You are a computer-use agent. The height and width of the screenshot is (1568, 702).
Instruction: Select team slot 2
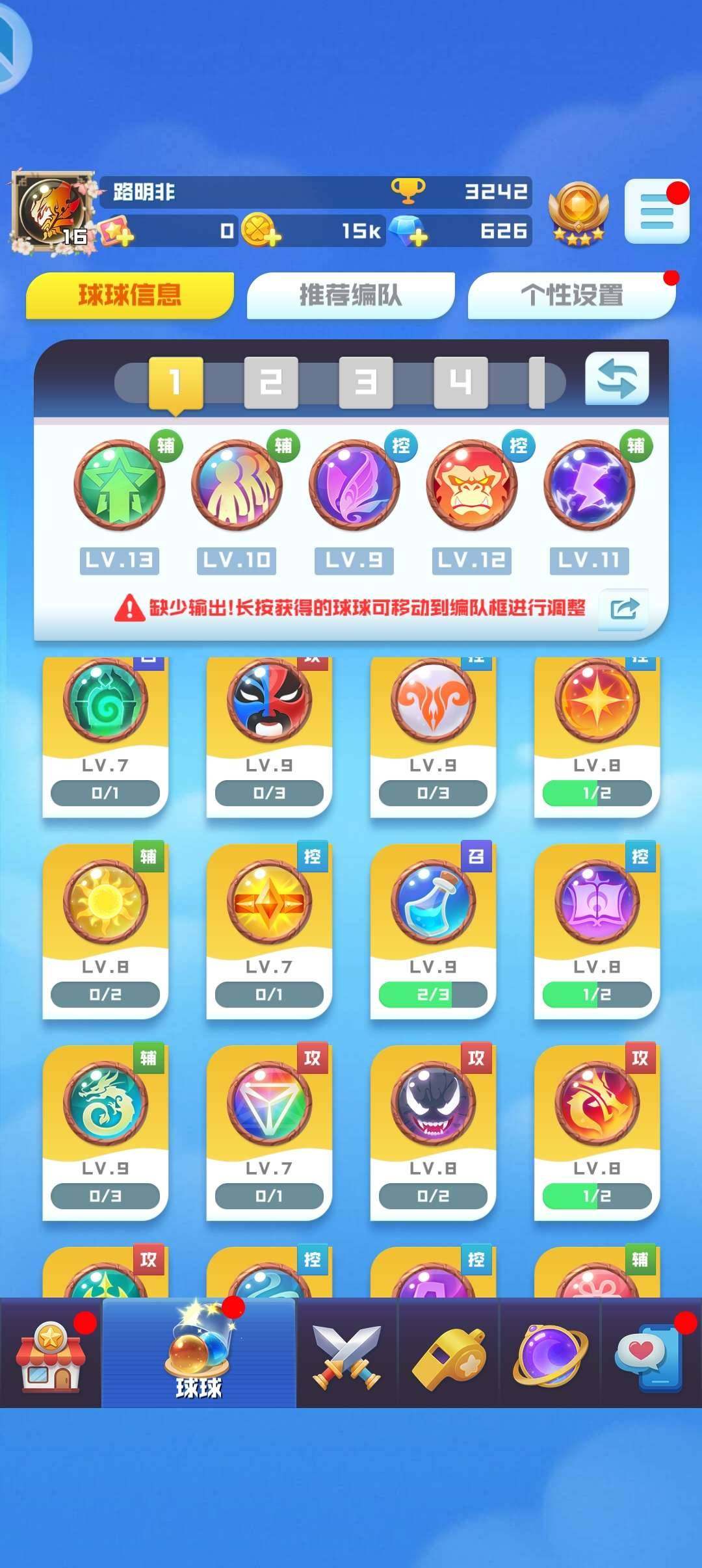[270, 382]
